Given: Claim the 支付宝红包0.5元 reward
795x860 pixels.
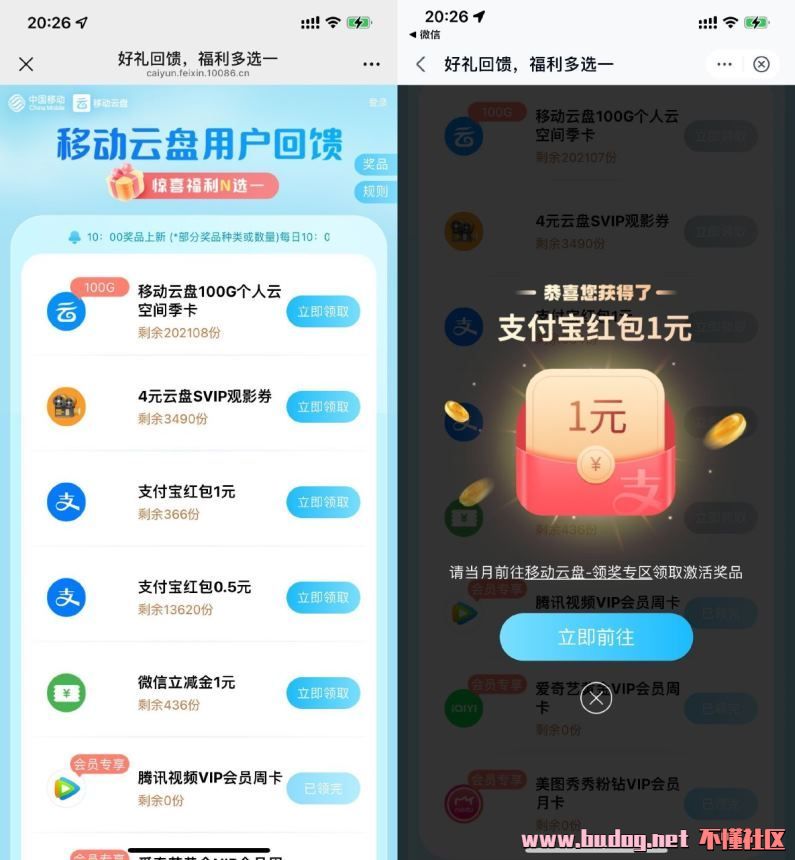Looking at the screenshot, I should point(323,597).
